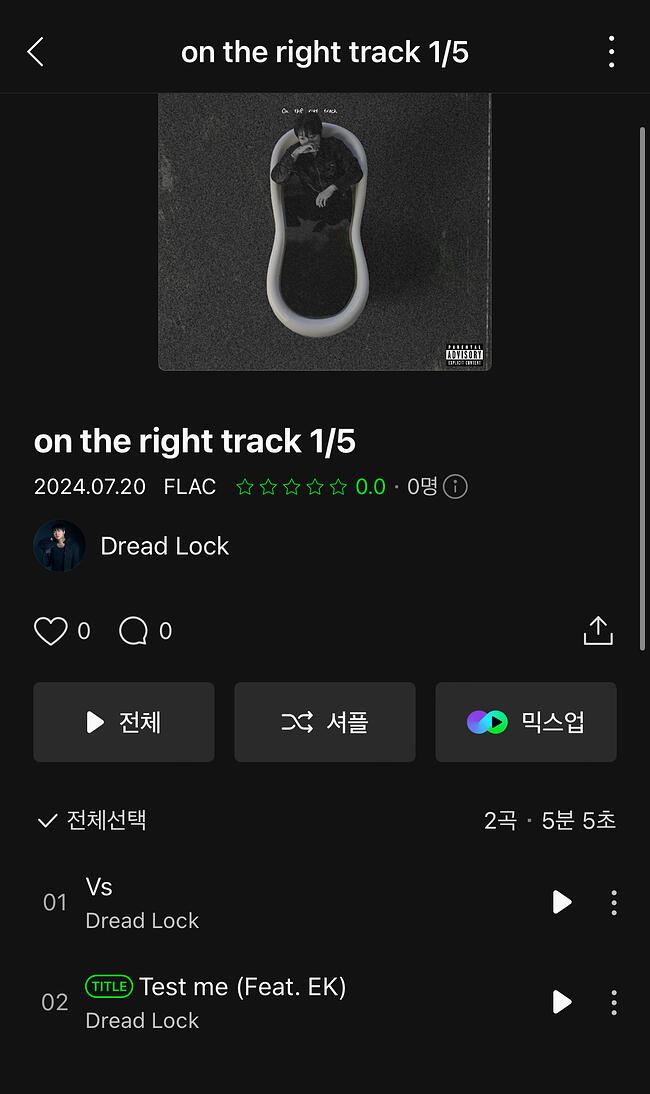Open more options for Vs
The width and height of the screenshot is (650, 1094).
click(614, 902)
